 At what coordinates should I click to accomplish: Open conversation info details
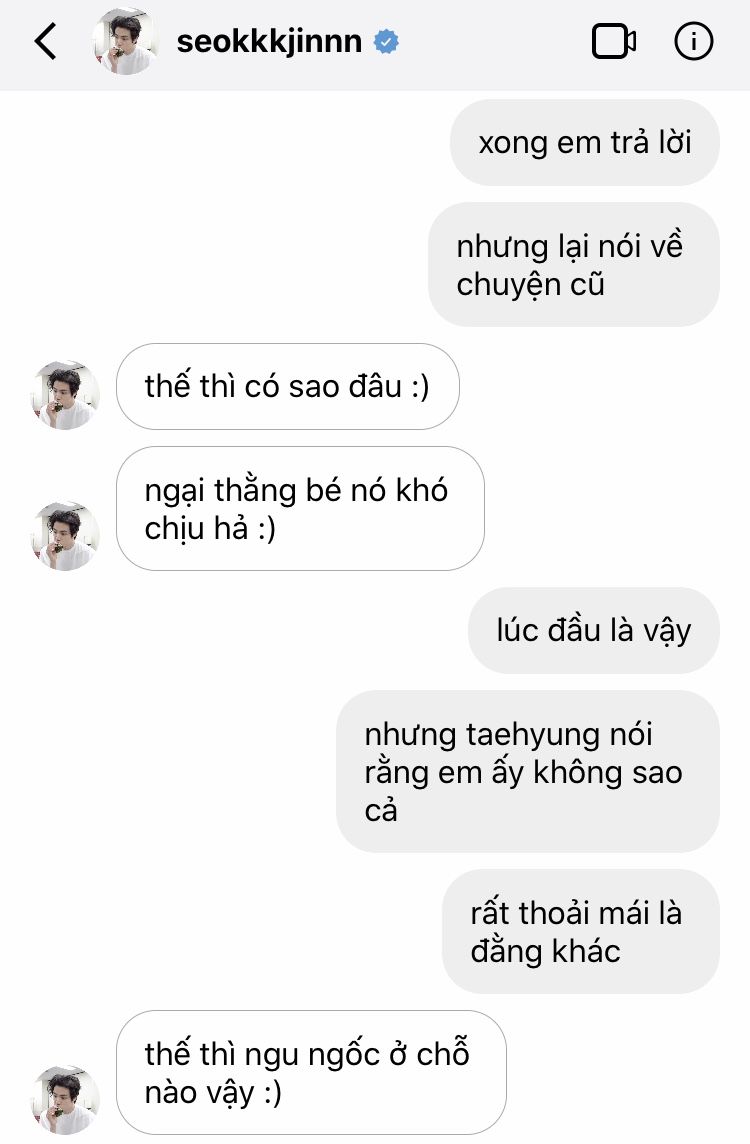tap(694, 41)
